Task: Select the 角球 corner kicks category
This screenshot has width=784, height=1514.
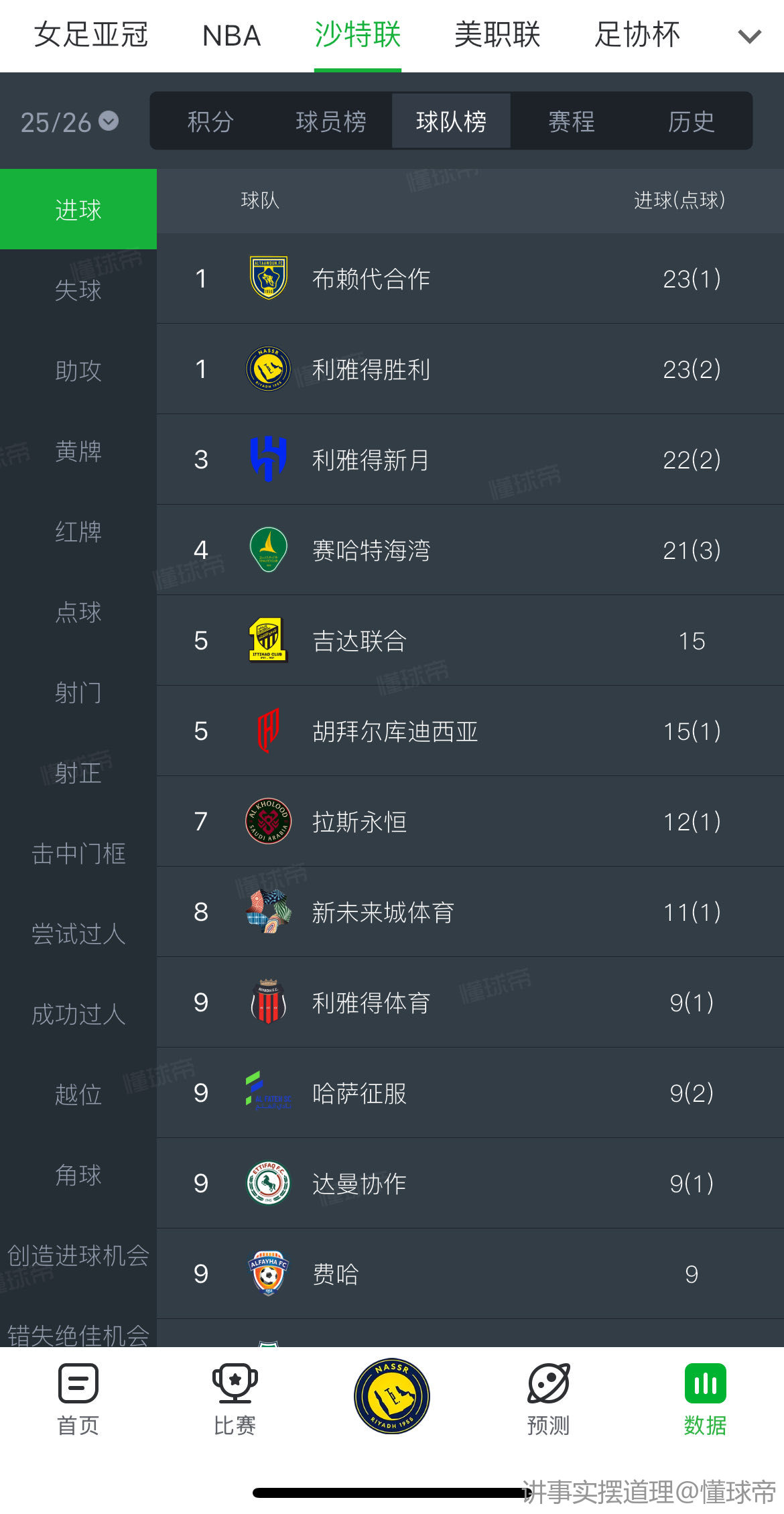Action: click(x=78, y=1175)
